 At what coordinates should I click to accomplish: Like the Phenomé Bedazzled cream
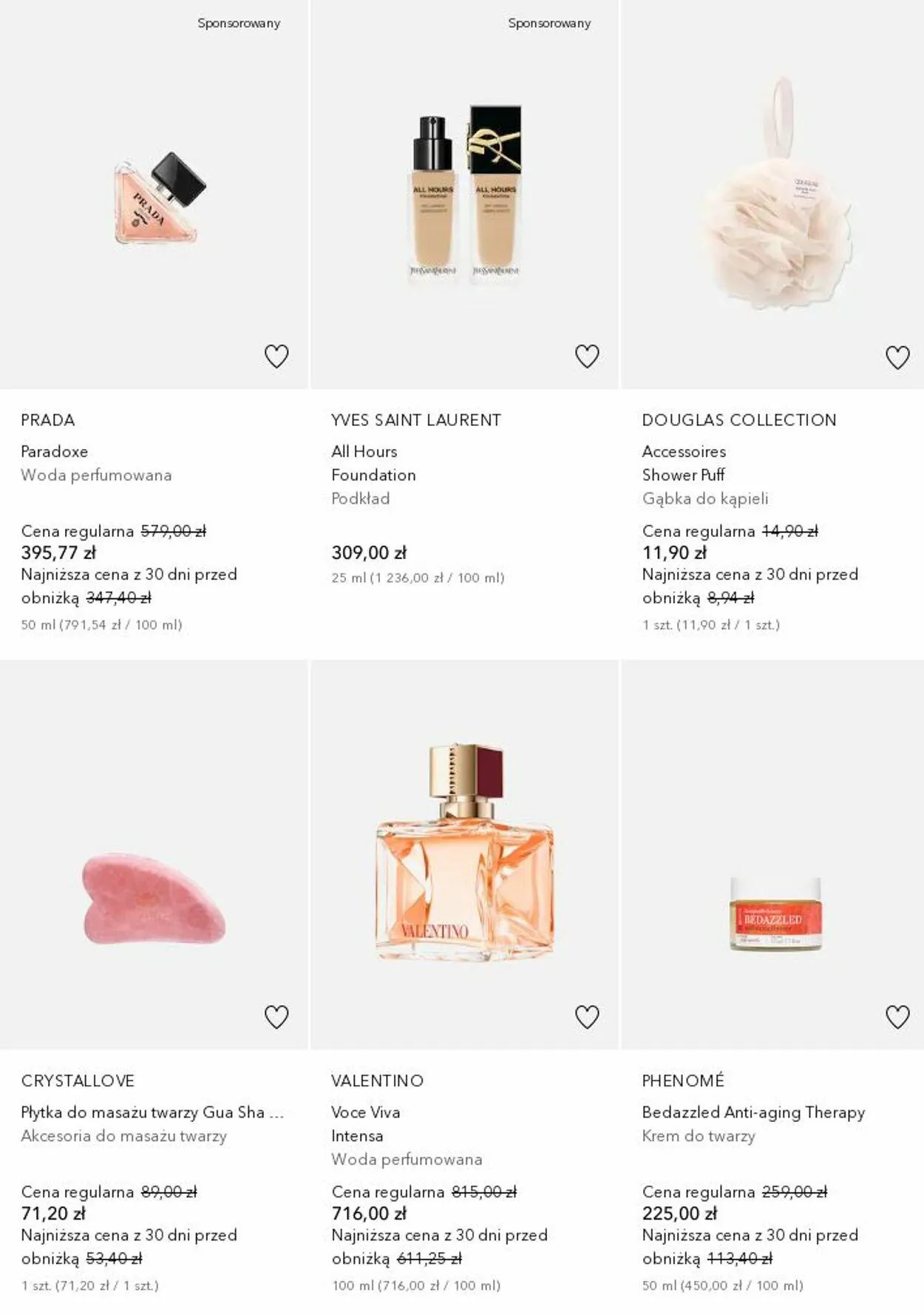[x=897, y=1017]
